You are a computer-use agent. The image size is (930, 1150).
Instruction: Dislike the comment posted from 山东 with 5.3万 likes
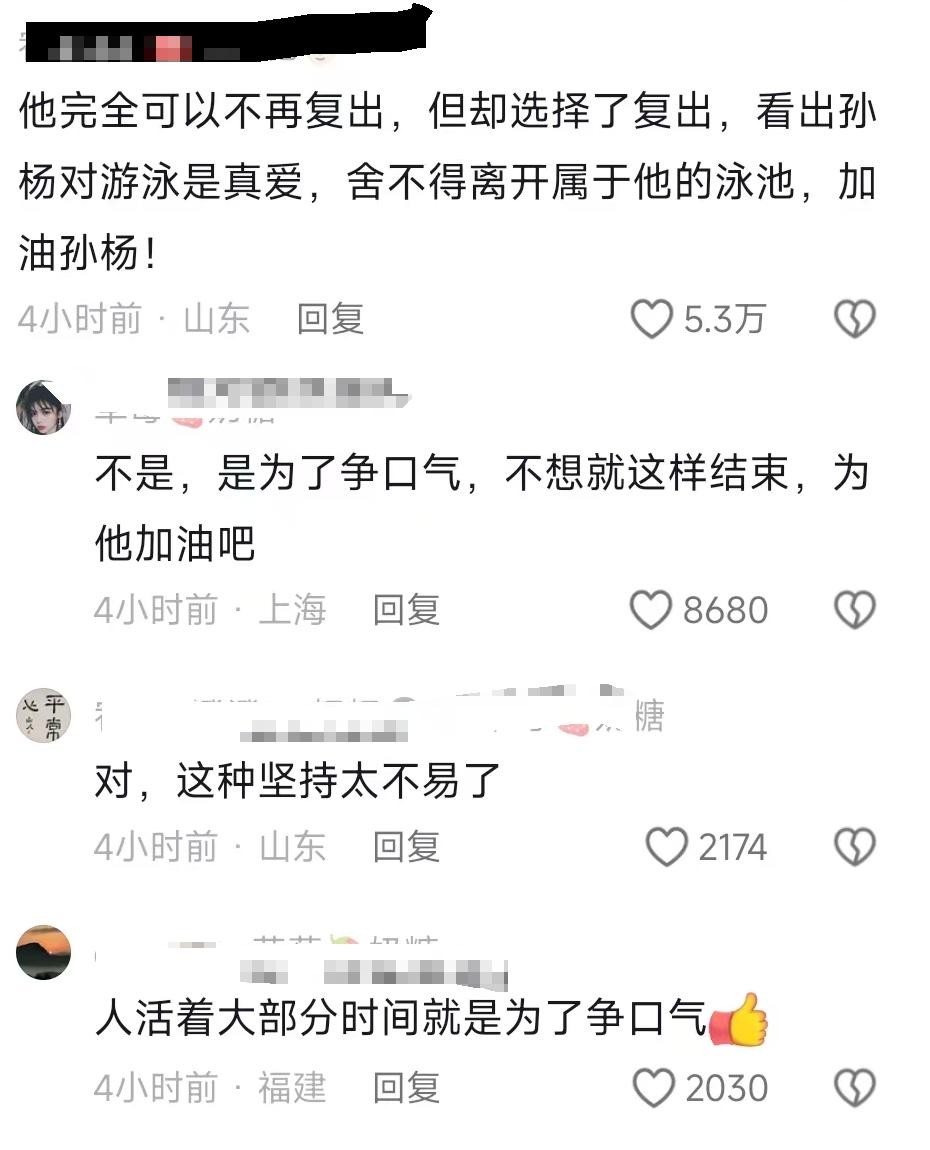click(x=855, y=320)
